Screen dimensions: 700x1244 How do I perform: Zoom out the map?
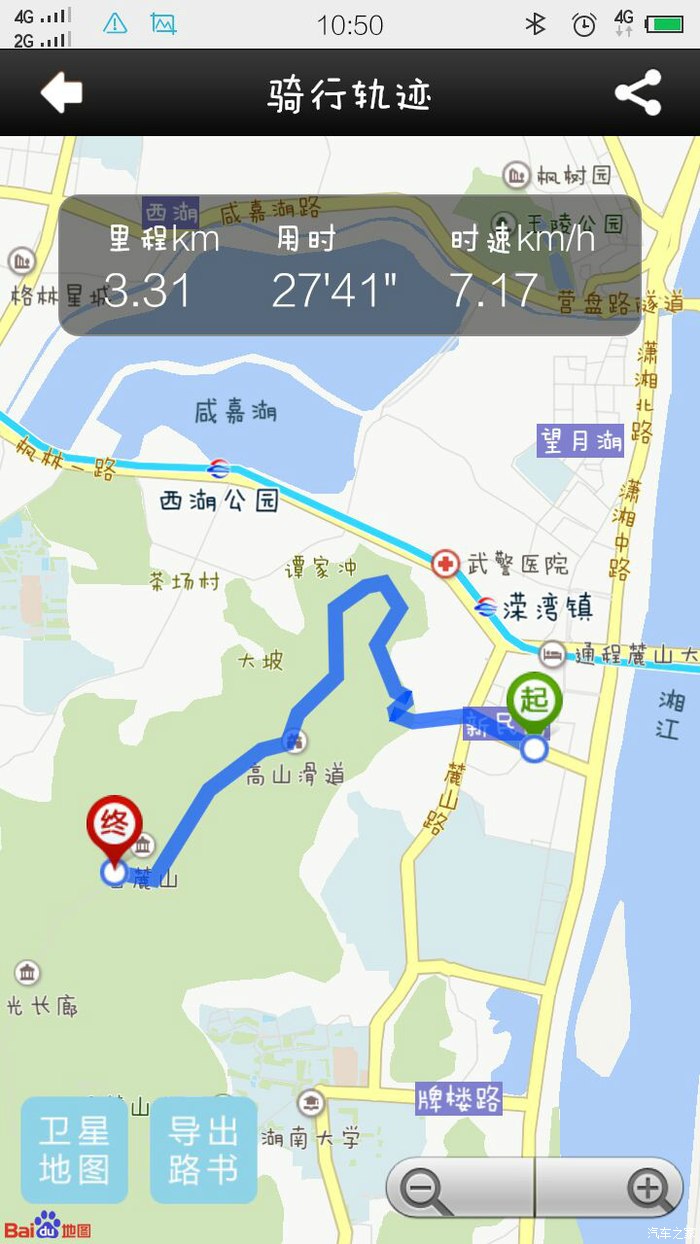click(426, 1188)
